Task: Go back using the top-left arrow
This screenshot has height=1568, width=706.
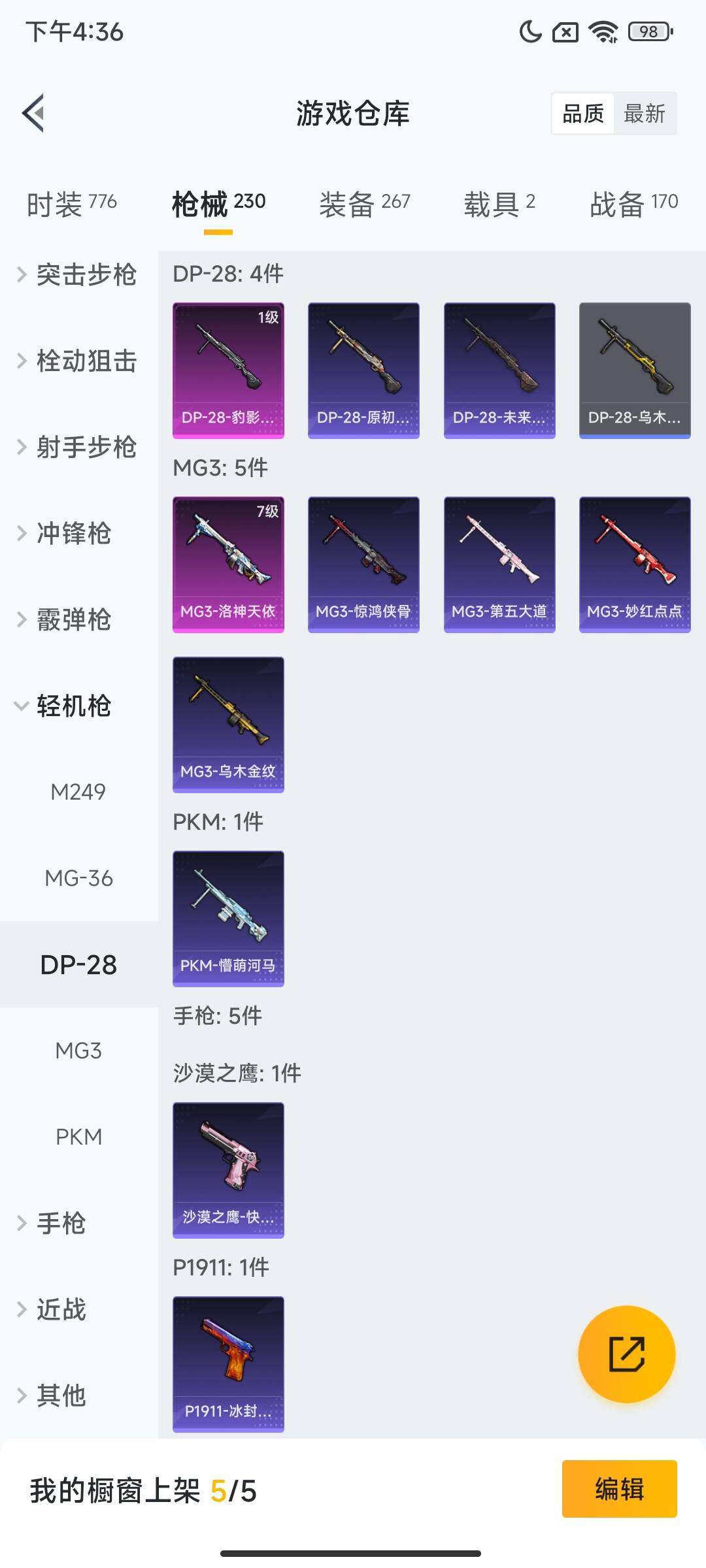Action: pos(34,113)
